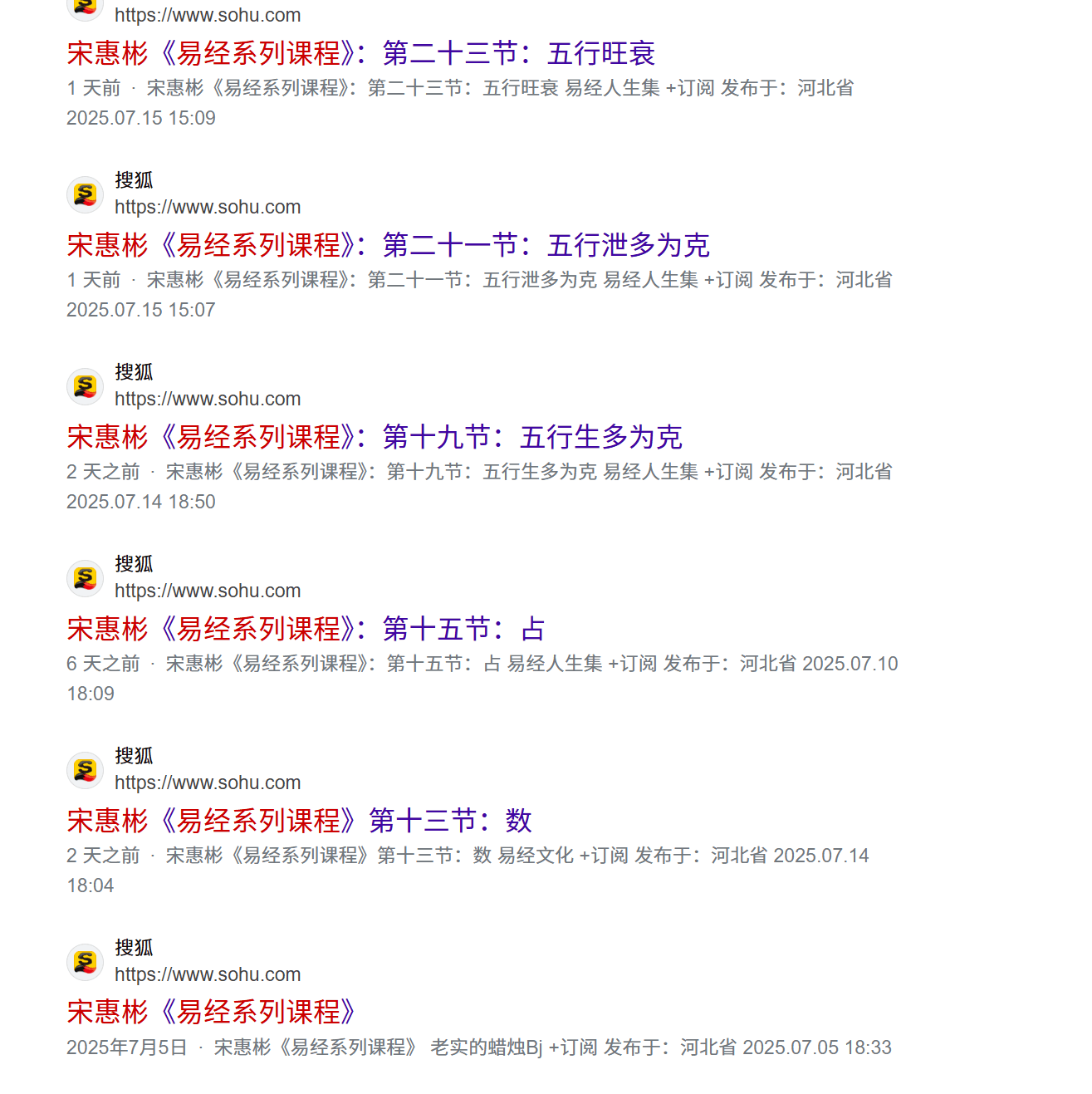Image resolution: width=1092 pixels, height=1094 pixels.
Task: Open the result 第二十一节:五行泄多为克
Action: tap(388, 246)
